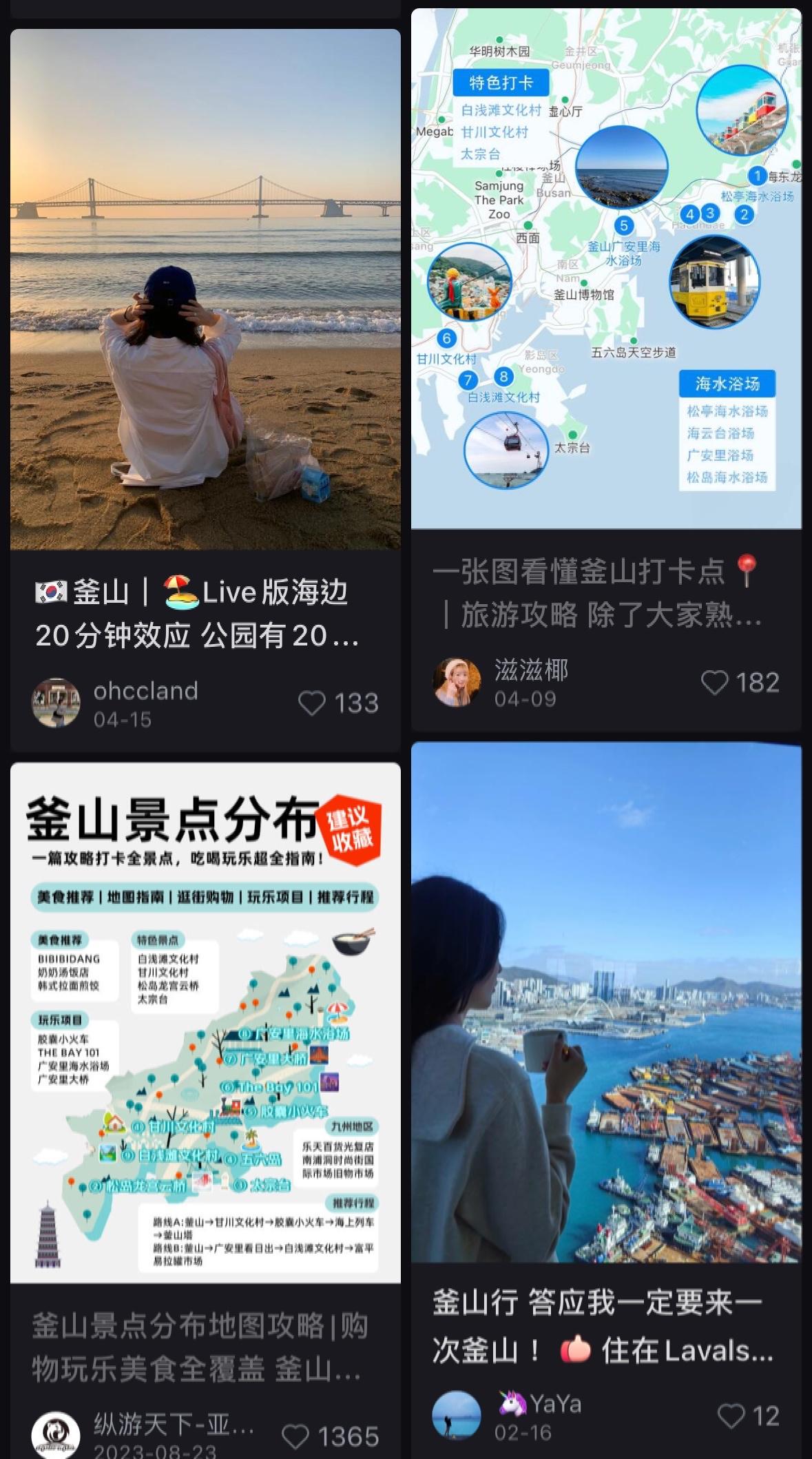Open 纵游天下 author avatar
Viewport: 812px width, 1459px height.
56,1435
